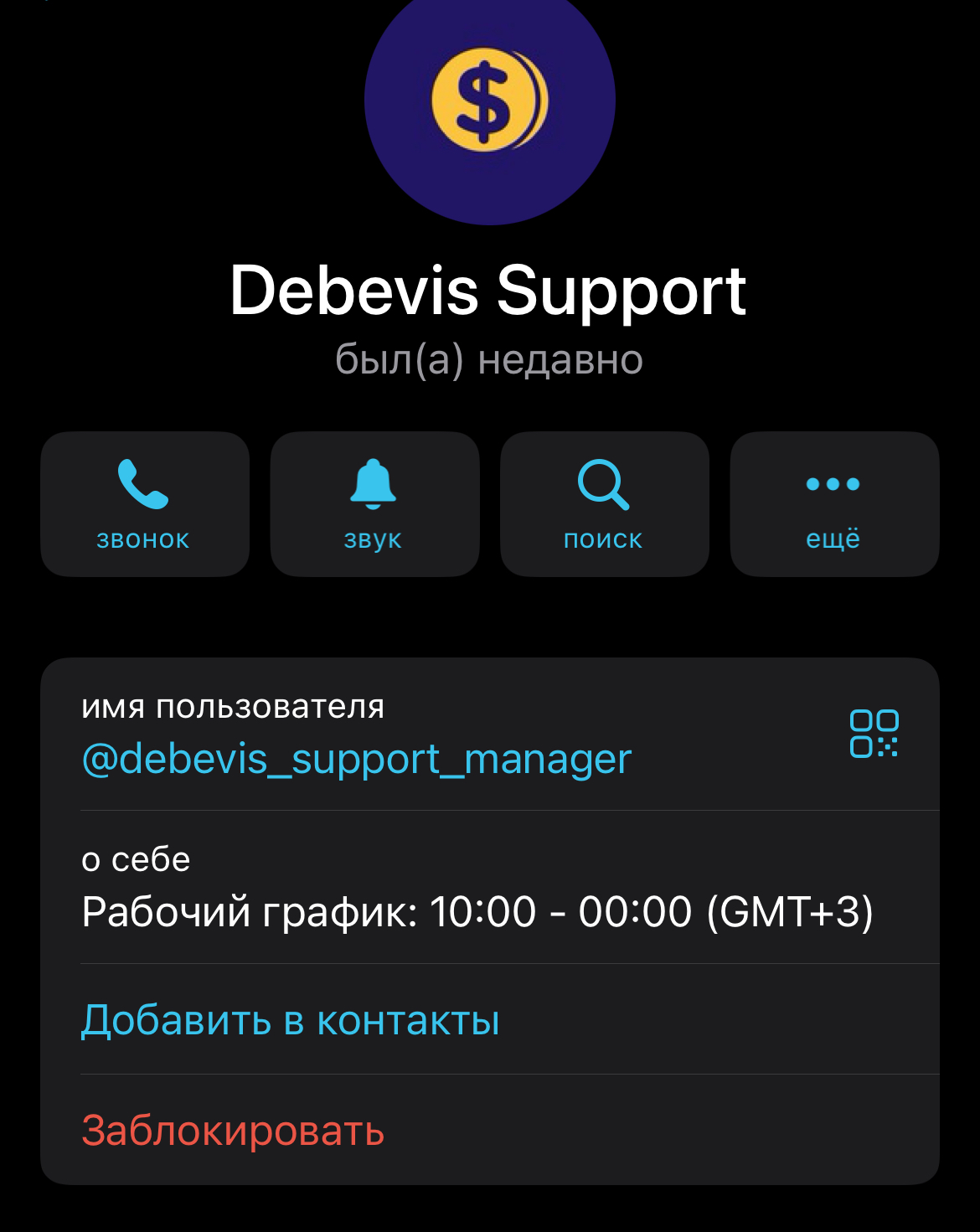Tap the @debevis_support_manager username
The width and height of the screenshot is (980, 1232).
click(x=356, y=760)
